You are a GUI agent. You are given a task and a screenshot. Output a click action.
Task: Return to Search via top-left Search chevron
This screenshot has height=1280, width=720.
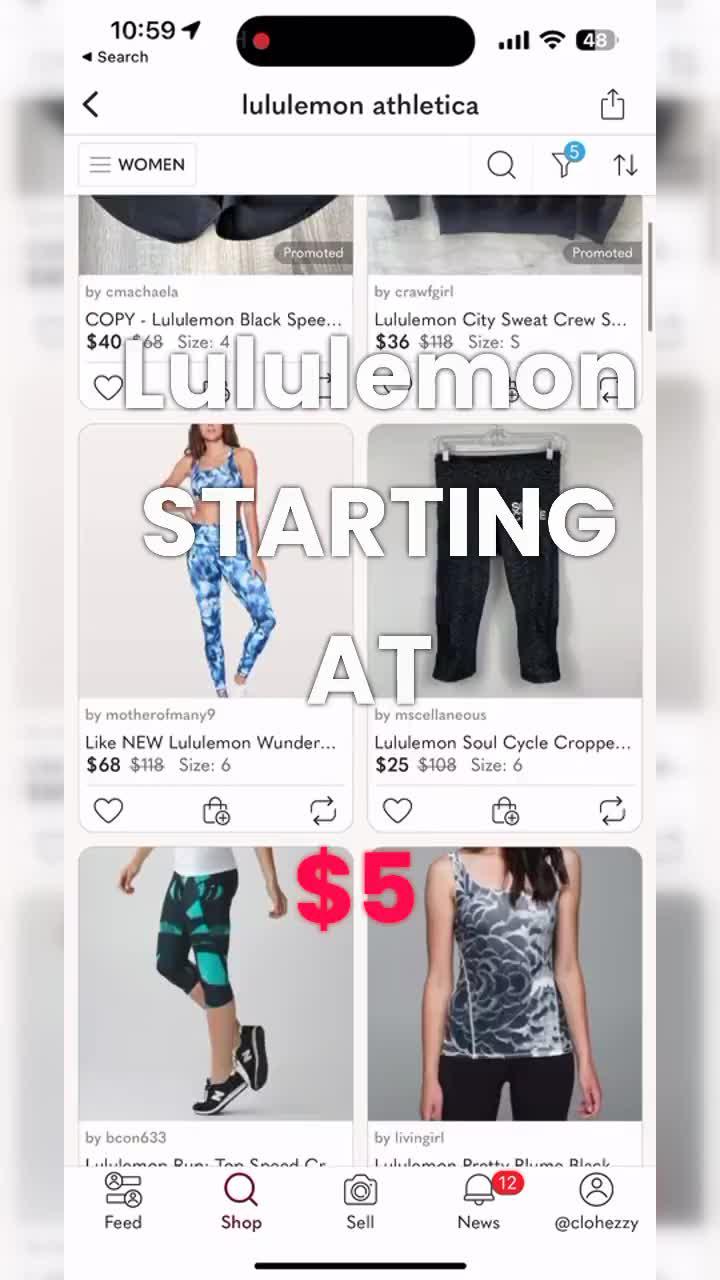pos(117,57)
